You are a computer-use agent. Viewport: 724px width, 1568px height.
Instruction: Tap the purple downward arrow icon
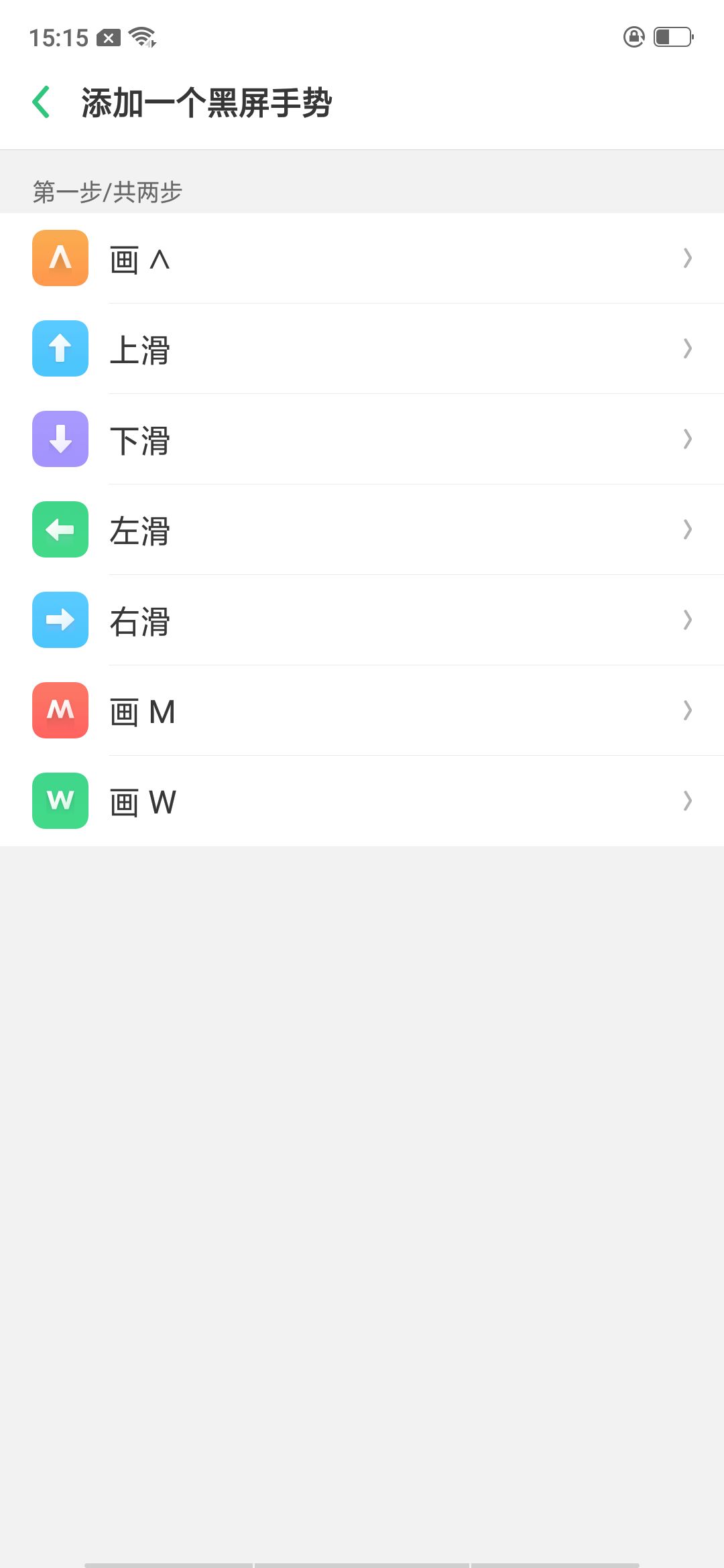click(x=59, y=440)
